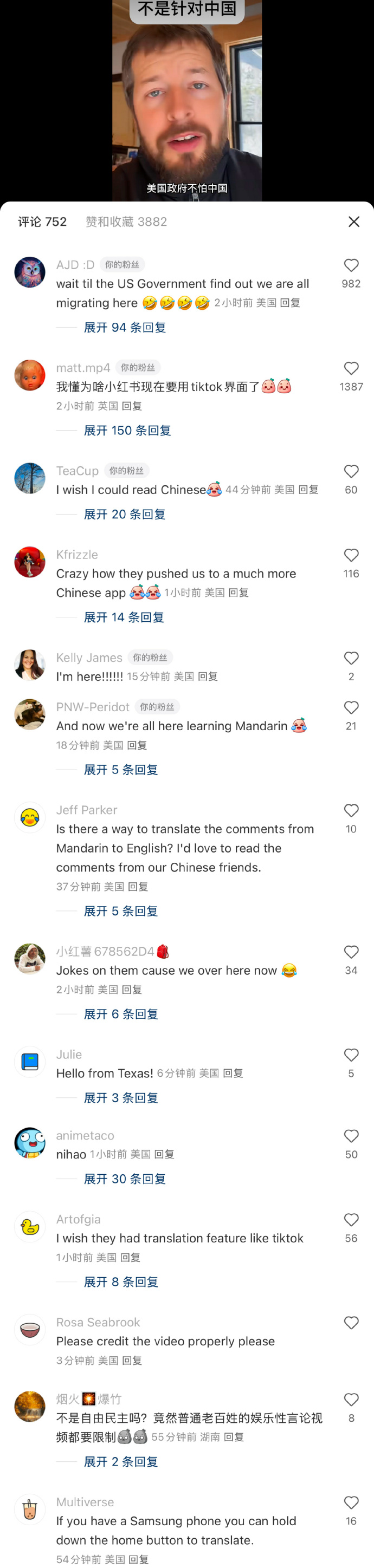Like AJD :D's comment
Image resolution: width=374 pixels, height=1568 pixels.
pos(351,265)
